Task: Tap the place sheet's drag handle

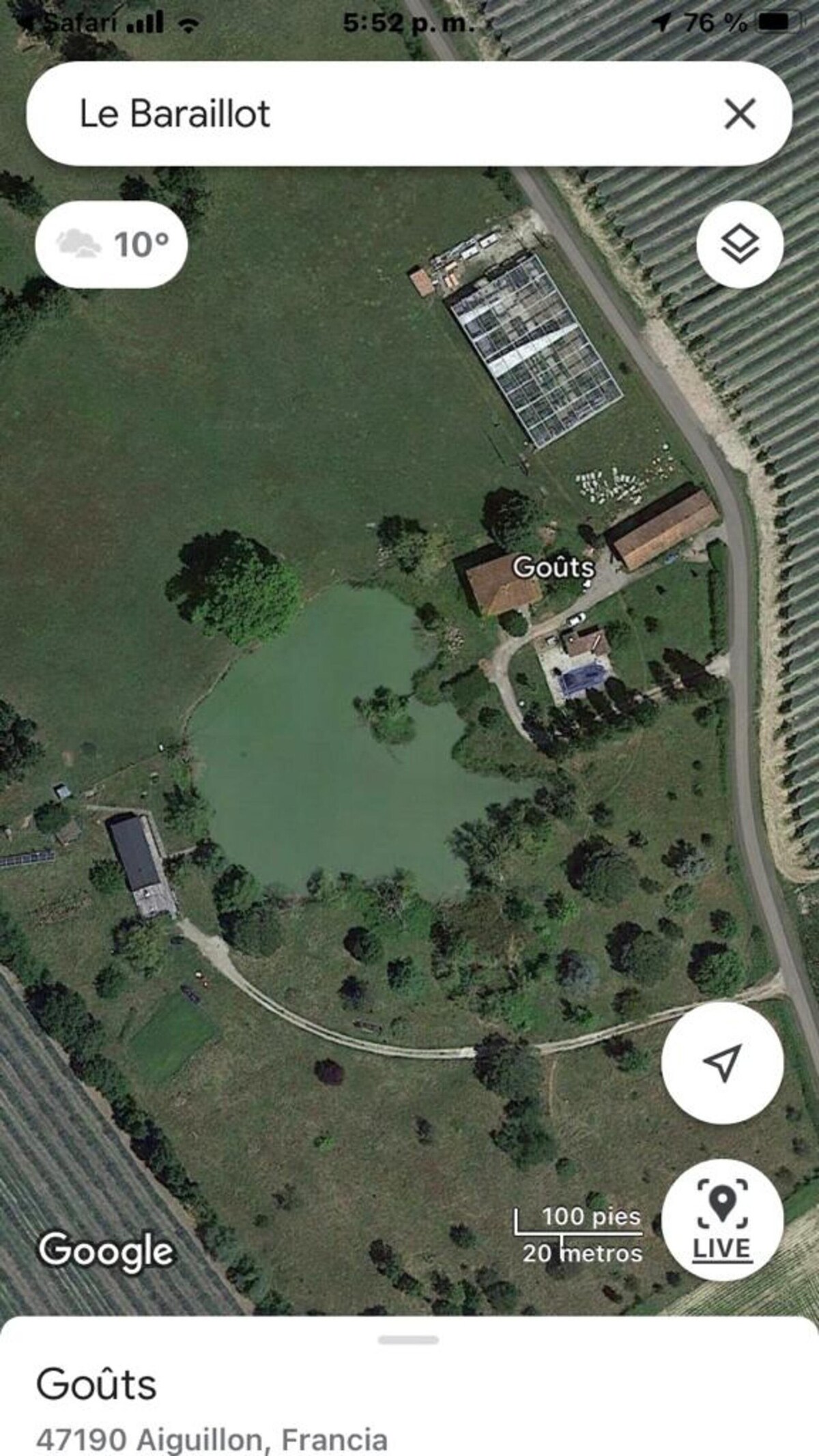Action: point(409,1340)
